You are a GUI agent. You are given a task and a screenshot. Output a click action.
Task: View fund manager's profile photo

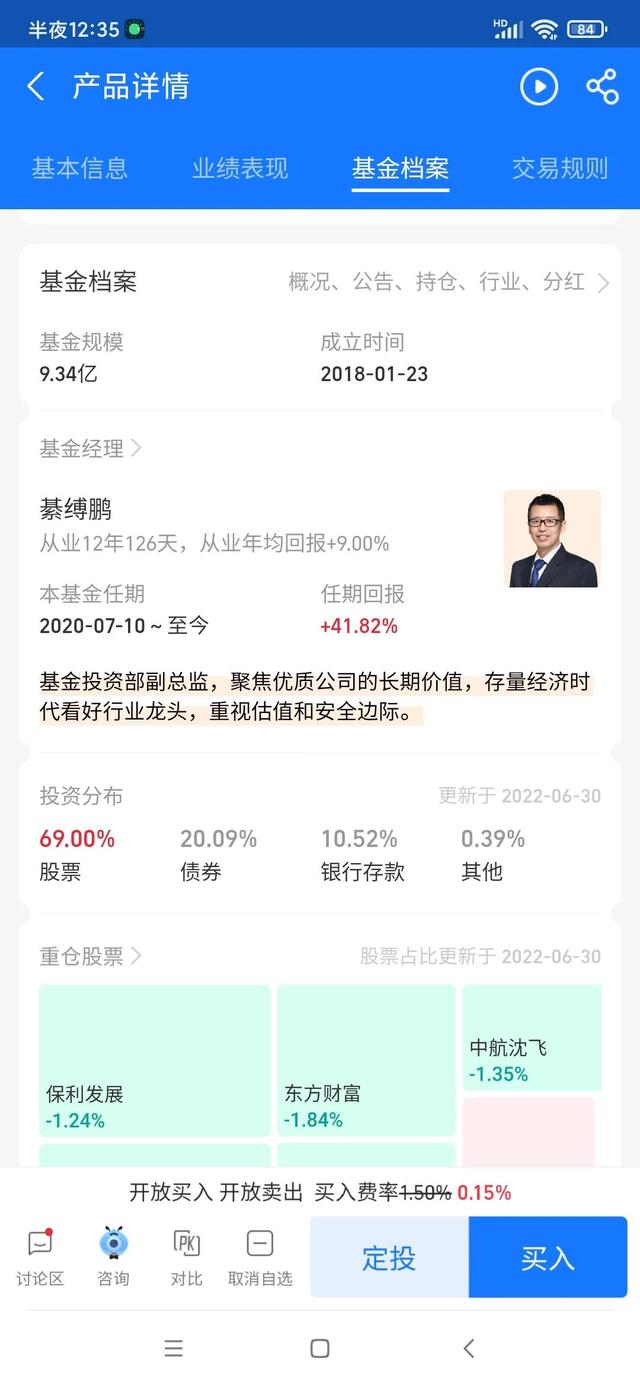coord(552,538)
